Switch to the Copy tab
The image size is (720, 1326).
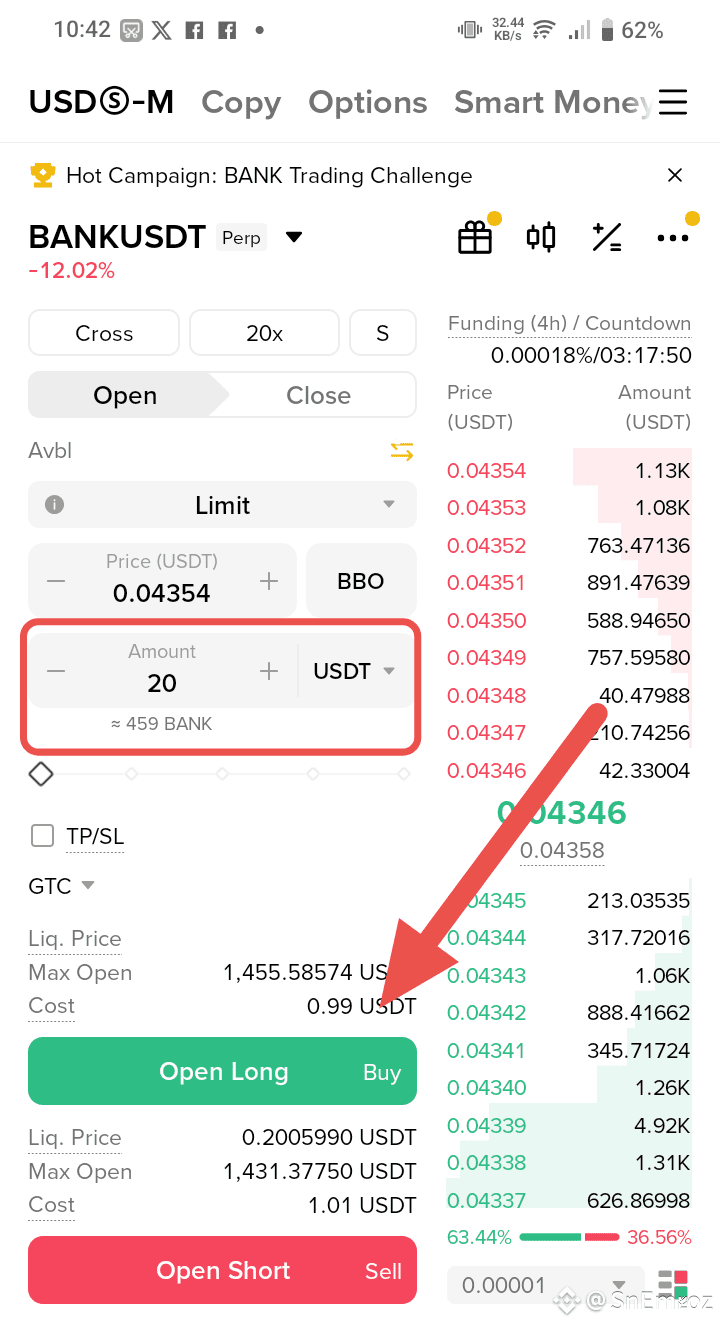tap(241, 102)
